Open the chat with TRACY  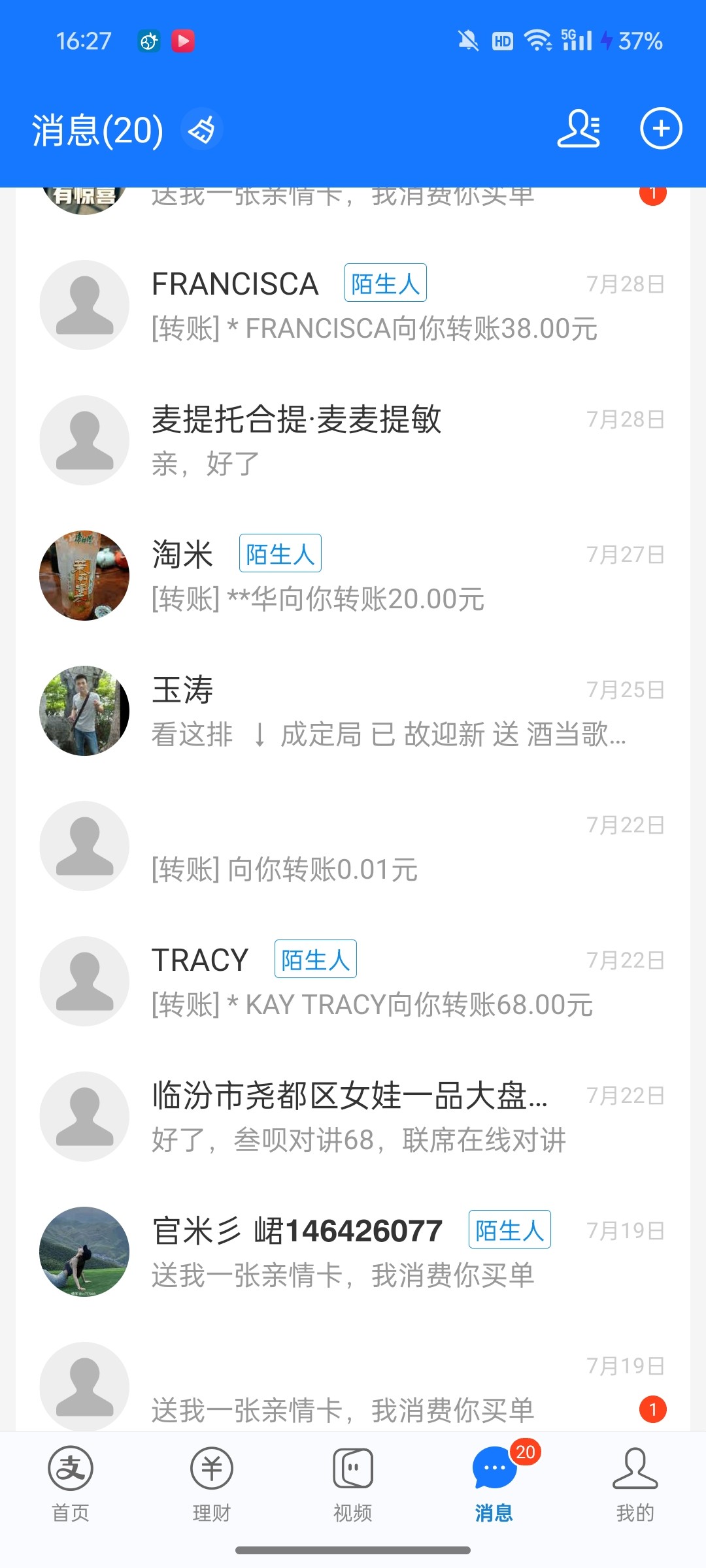pyautogui.click(x=353, y=981)
